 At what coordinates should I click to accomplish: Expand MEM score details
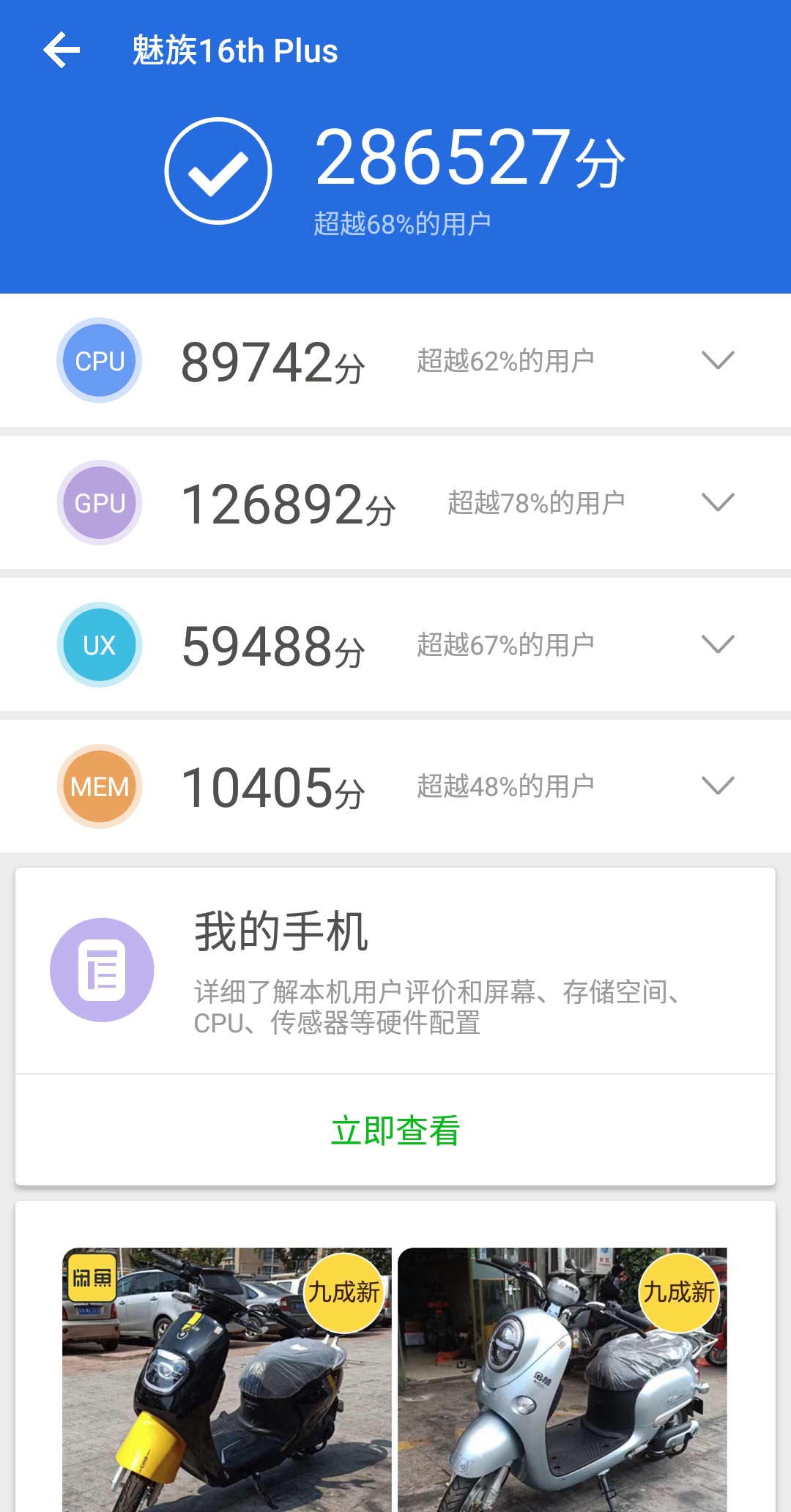point(718,785)
